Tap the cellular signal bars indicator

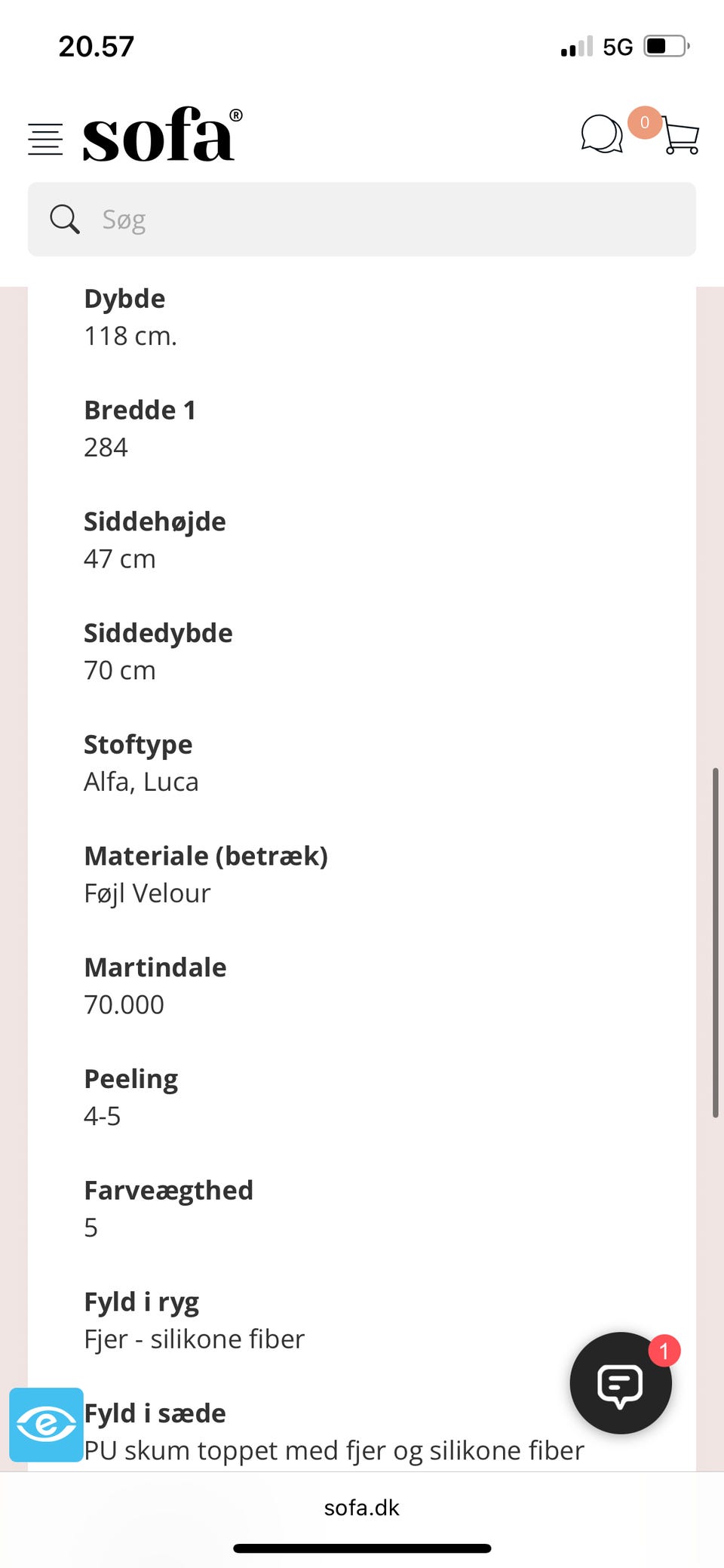pyautogui.click(x=575, y=47)
